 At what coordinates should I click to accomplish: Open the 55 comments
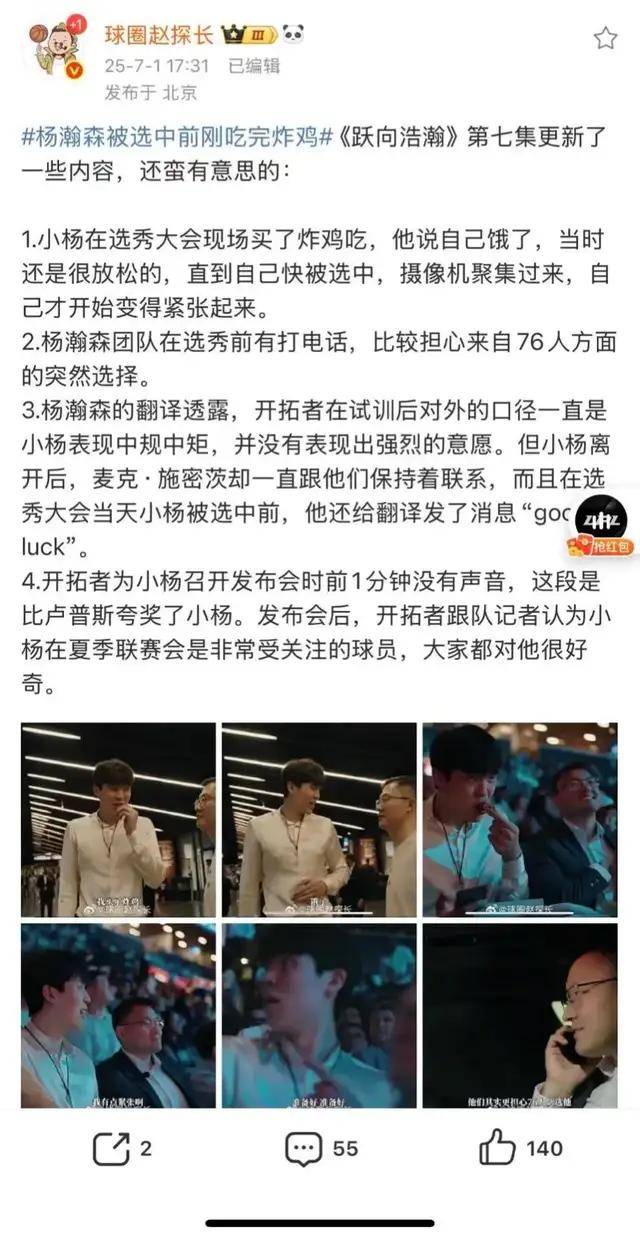[x=321, y=1148]
